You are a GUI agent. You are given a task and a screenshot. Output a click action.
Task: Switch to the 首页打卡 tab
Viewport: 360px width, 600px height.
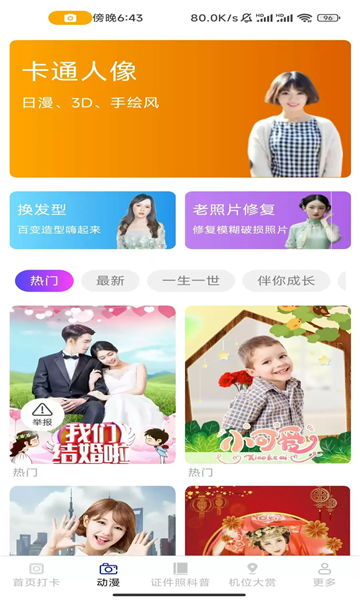pos(36,575)
